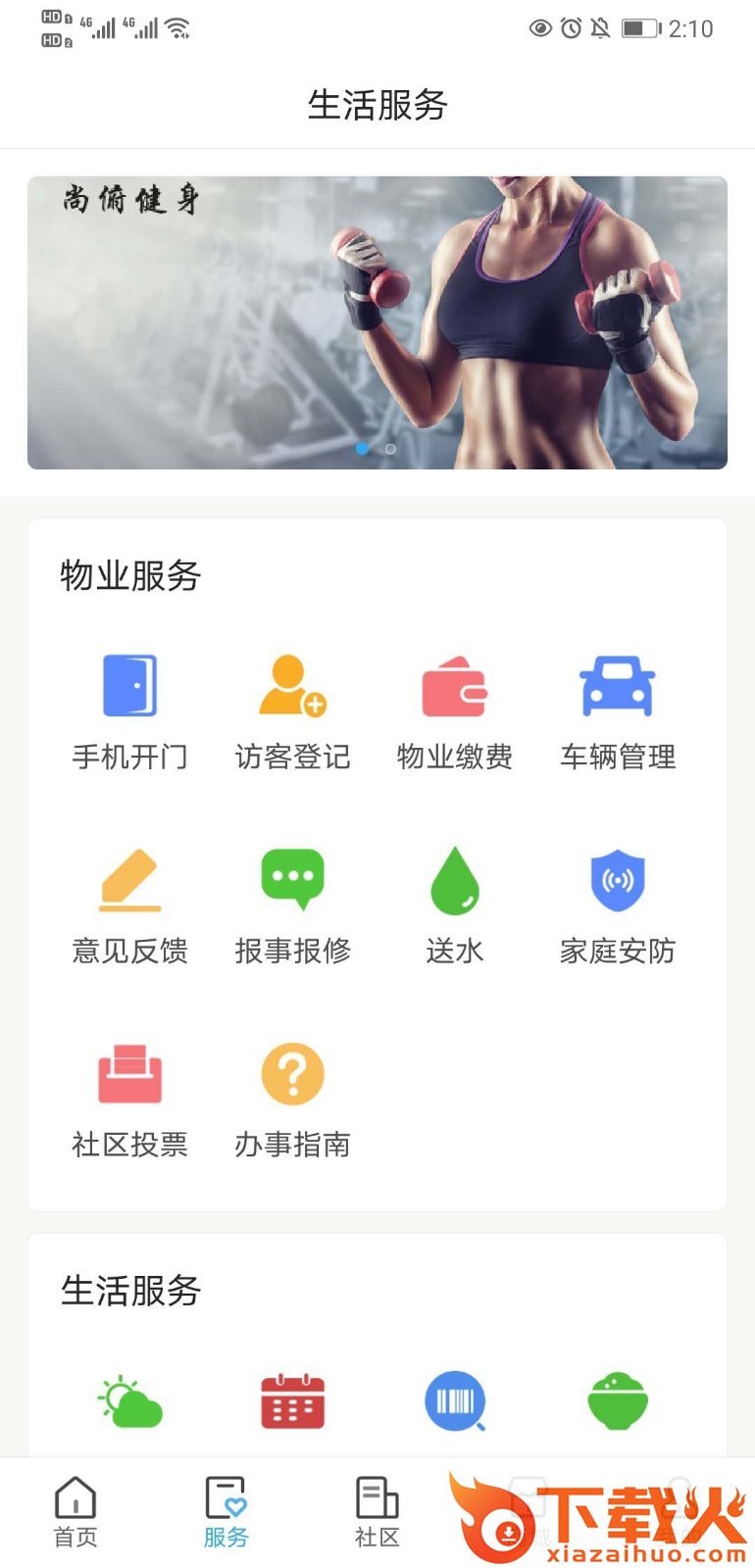Switch to the 首页 home tab

[x=75, y=1512]
